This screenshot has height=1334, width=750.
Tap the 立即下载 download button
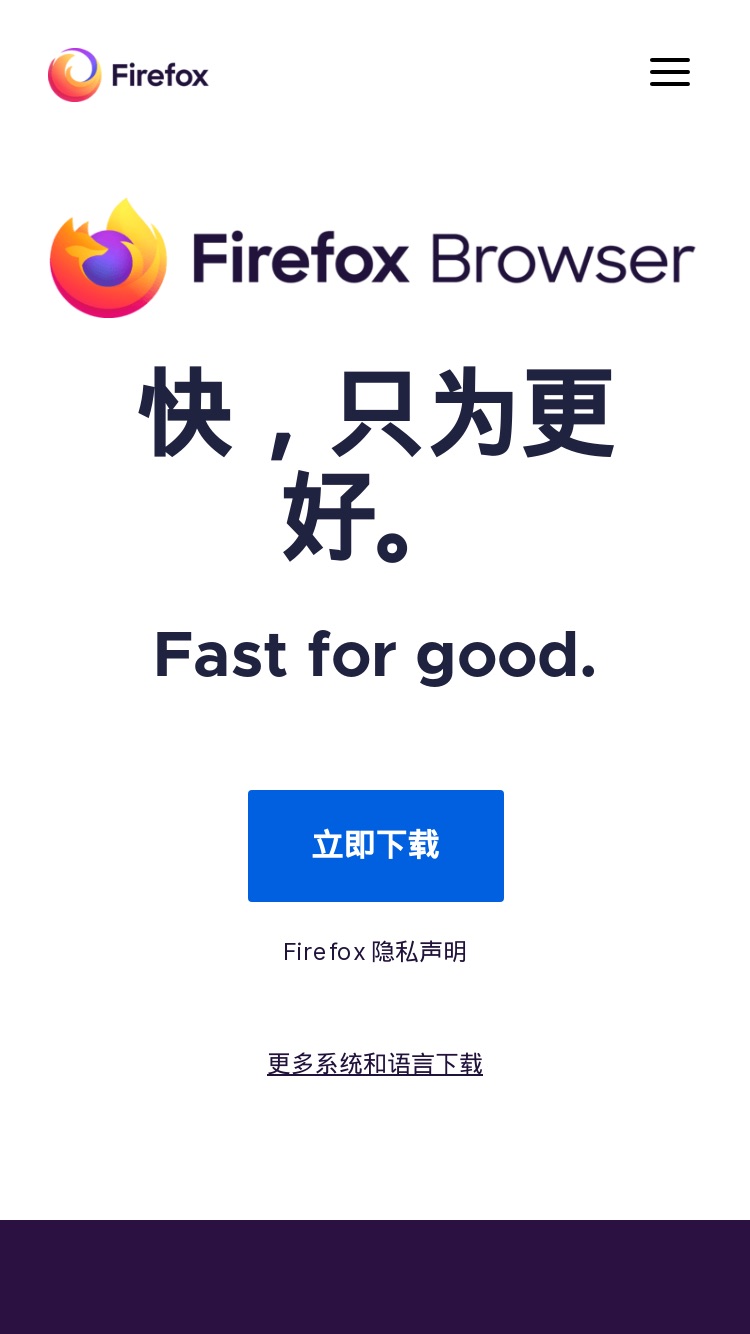click(376, 846)
